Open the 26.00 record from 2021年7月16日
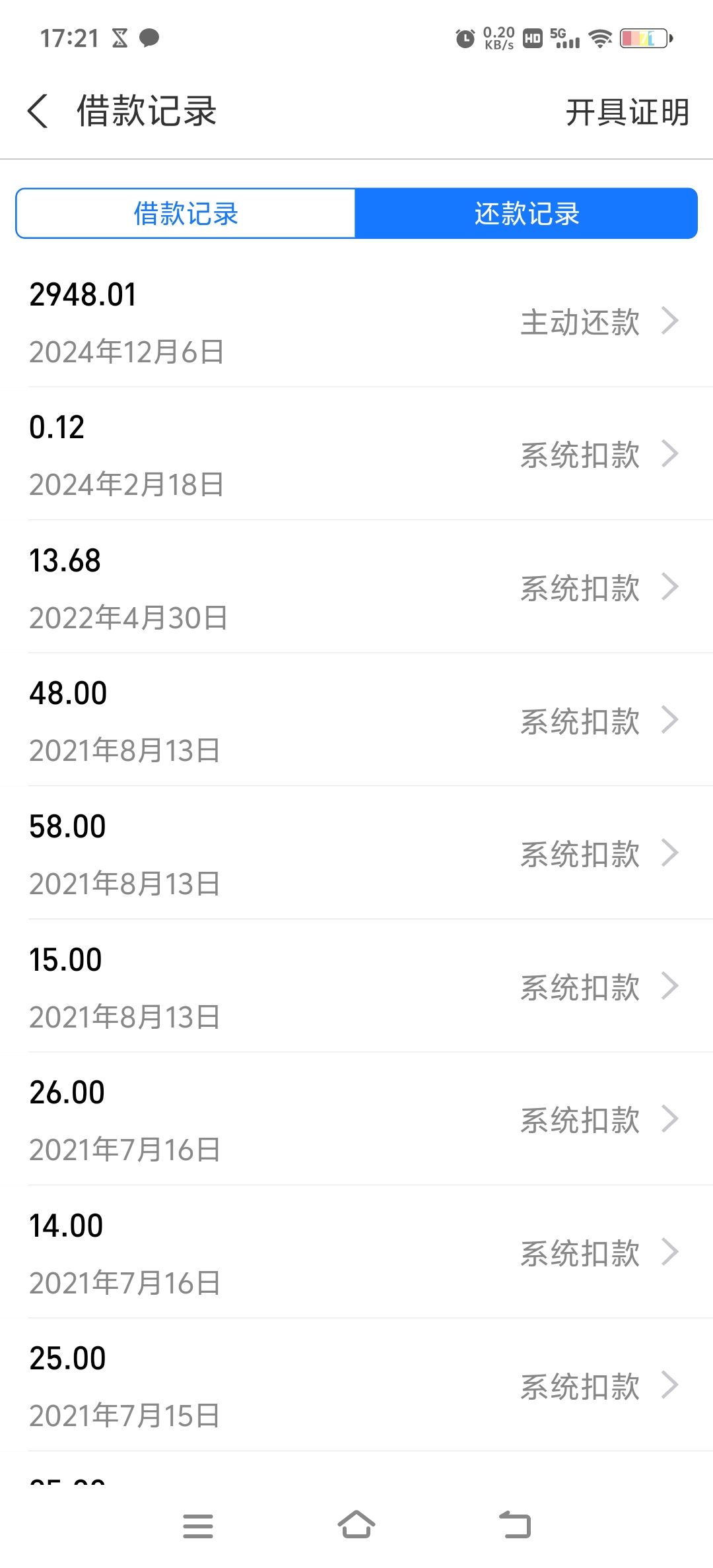 pyautogui.click(x=356, y=1120)
